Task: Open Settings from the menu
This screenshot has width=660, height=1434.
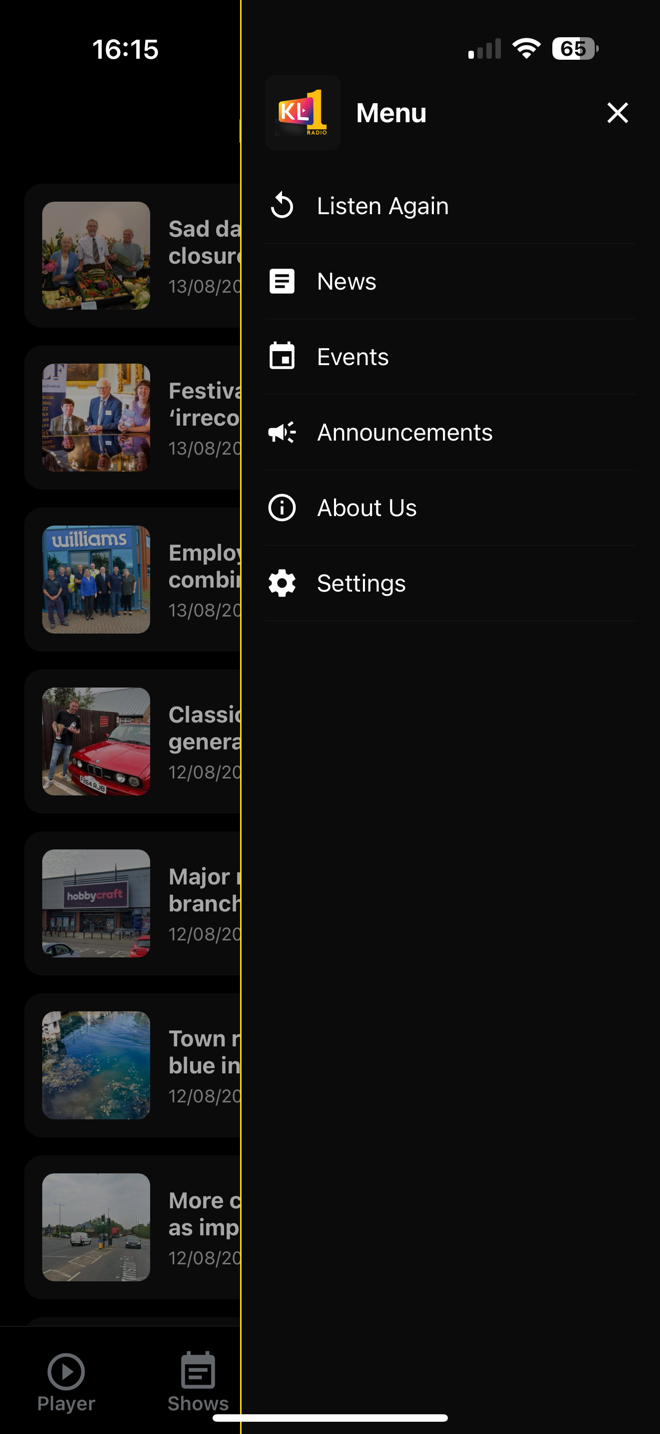Action: 361,584
